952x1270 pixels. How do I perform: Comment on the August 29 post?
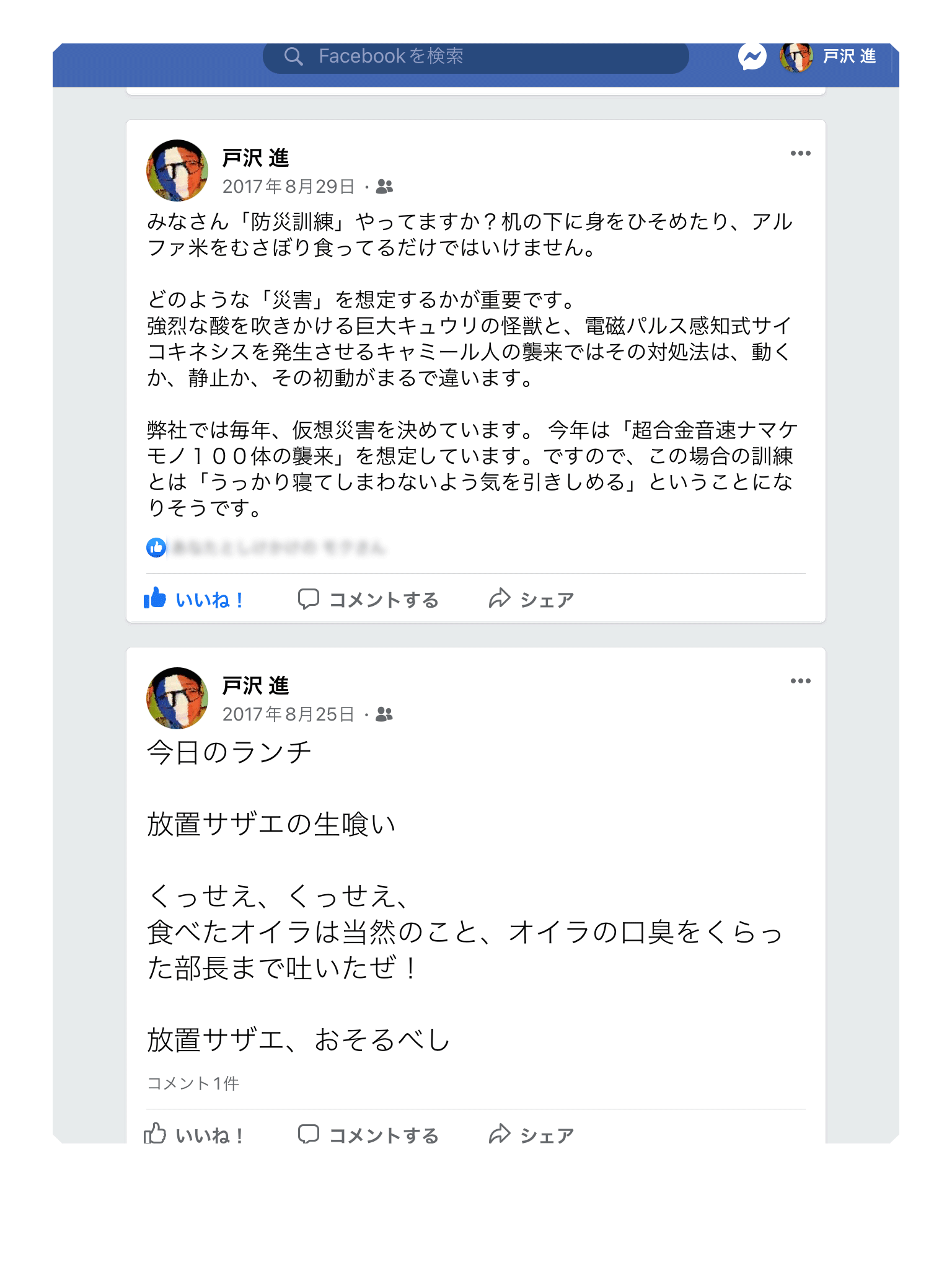[368, 600]
